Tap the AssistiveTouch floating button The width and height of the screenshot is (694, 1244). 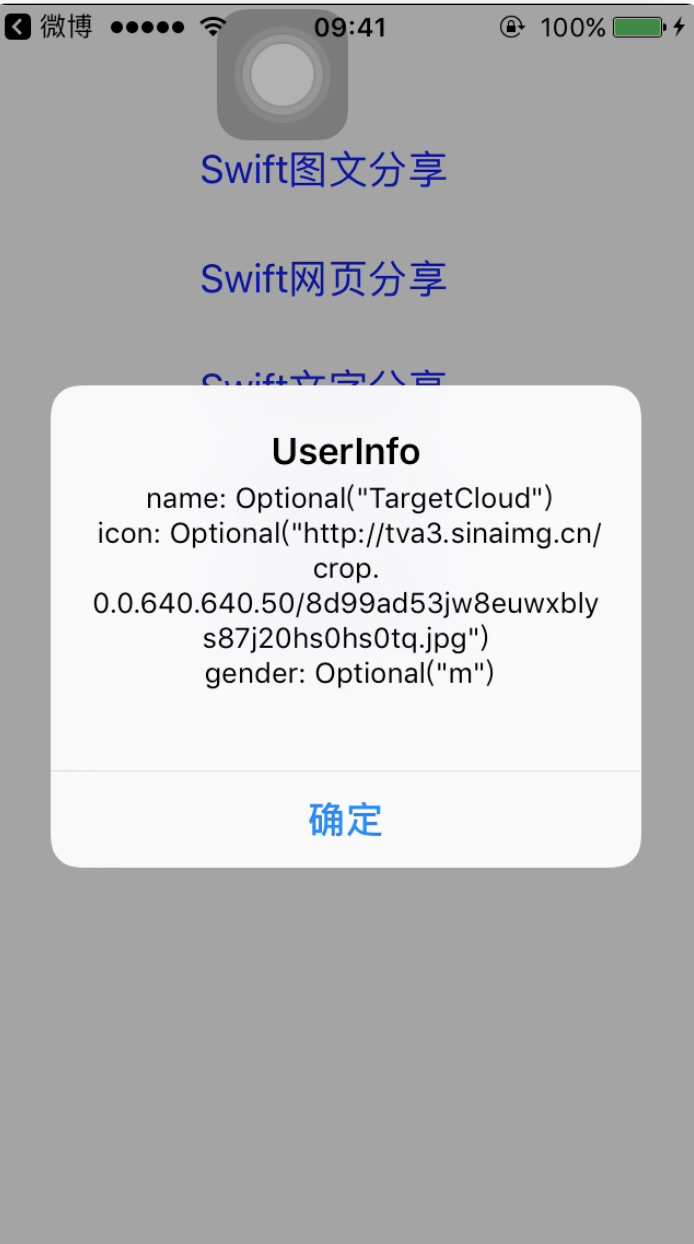click(x=282, y=74)
